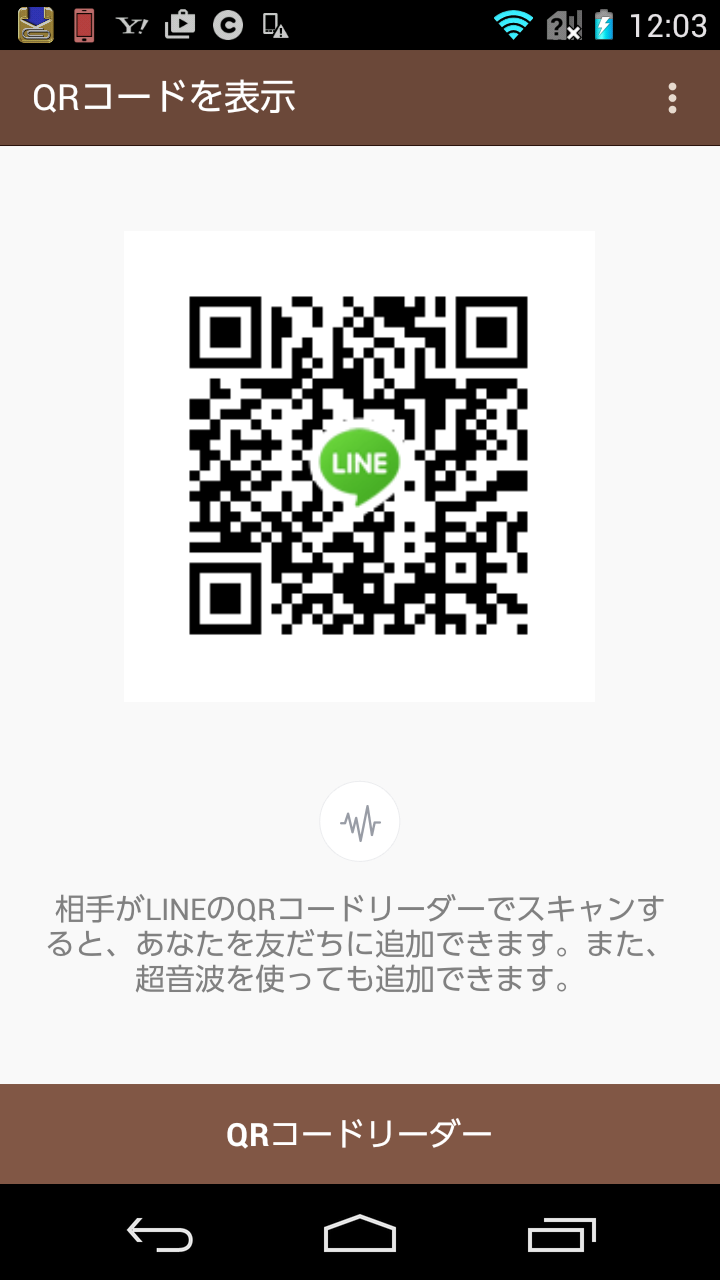Open the recent apps button
Image resolution: width=720 pixels, height=1280 pixels.
(x=561, y=1235)
